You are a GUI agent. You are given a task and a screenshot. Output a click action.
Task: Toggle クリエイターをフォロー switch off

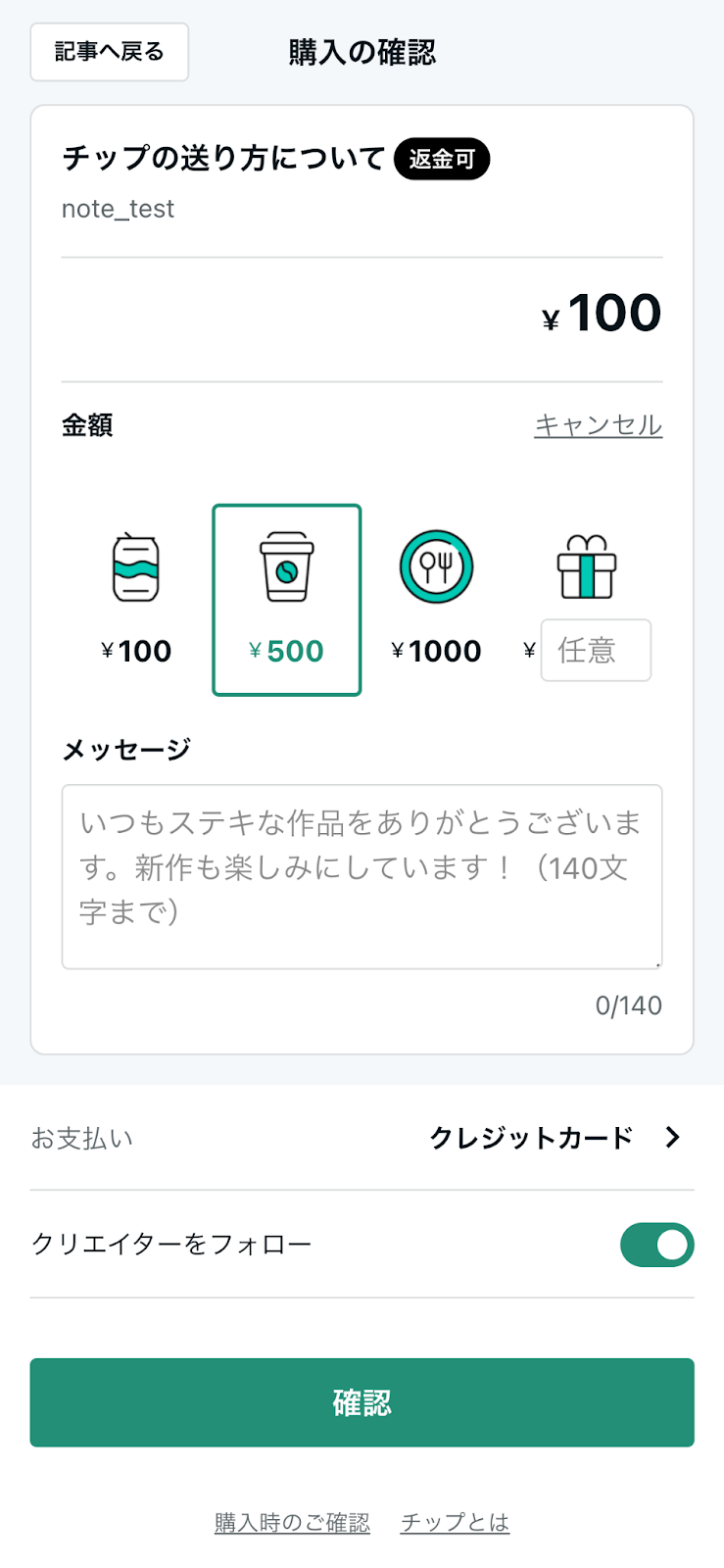click(x=656, y=1245)
